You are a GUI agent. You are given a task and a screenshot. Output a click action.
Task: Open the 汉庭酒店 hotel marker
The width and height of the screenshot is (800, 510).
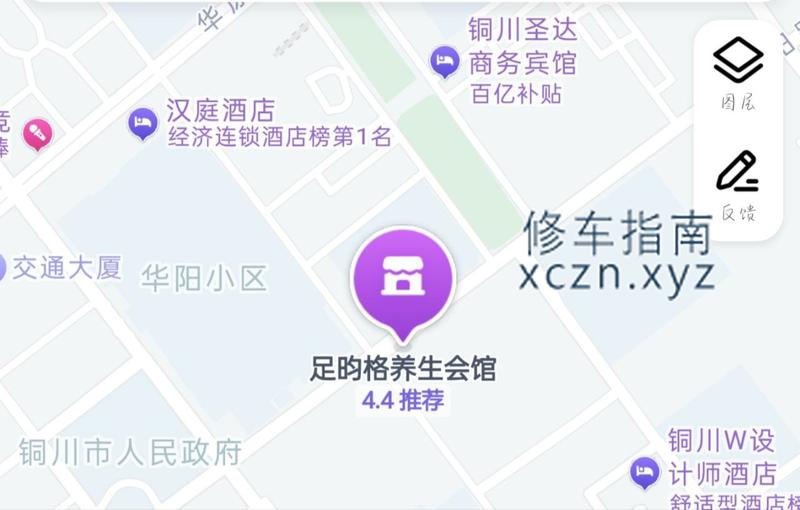coord(143,124)
